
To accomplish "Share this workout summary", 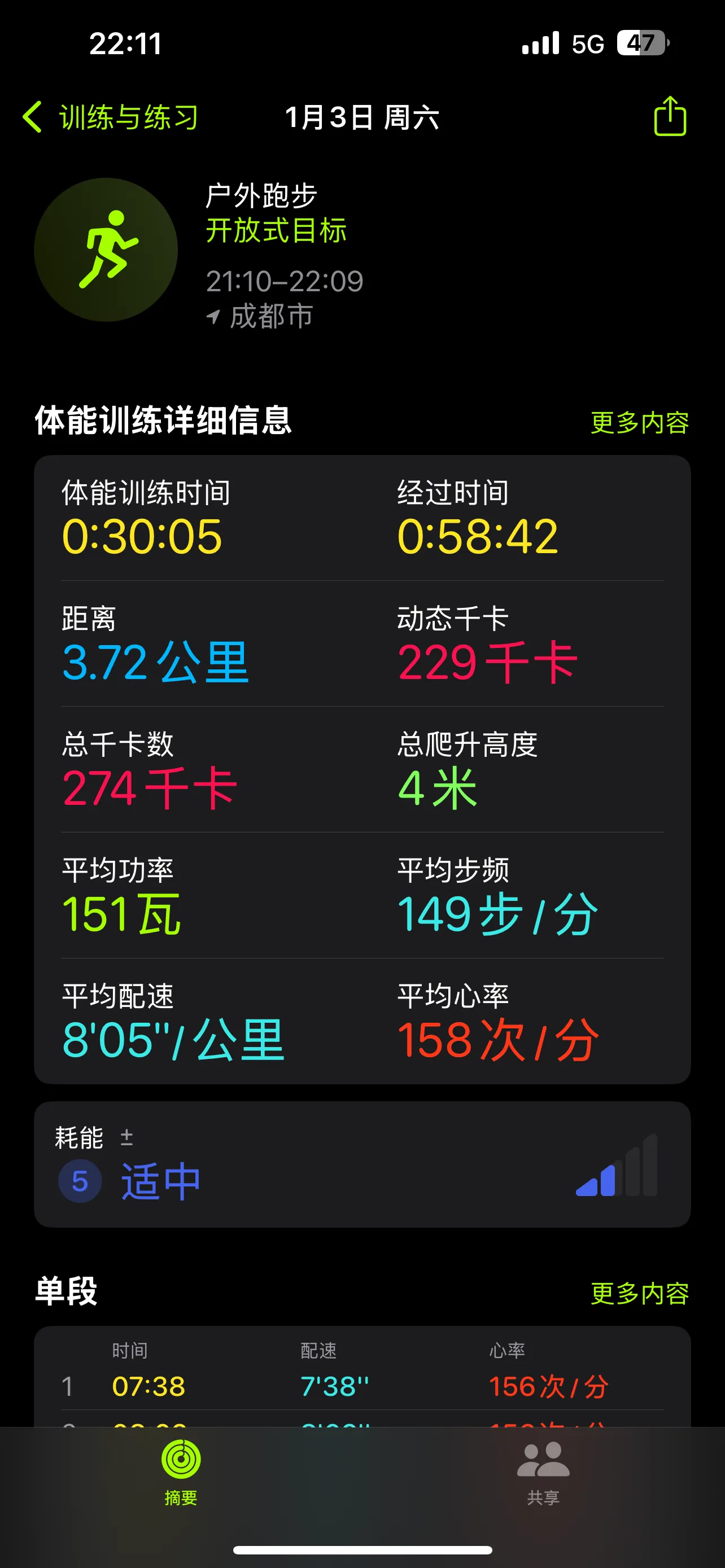I will click(x=670, y=116).
